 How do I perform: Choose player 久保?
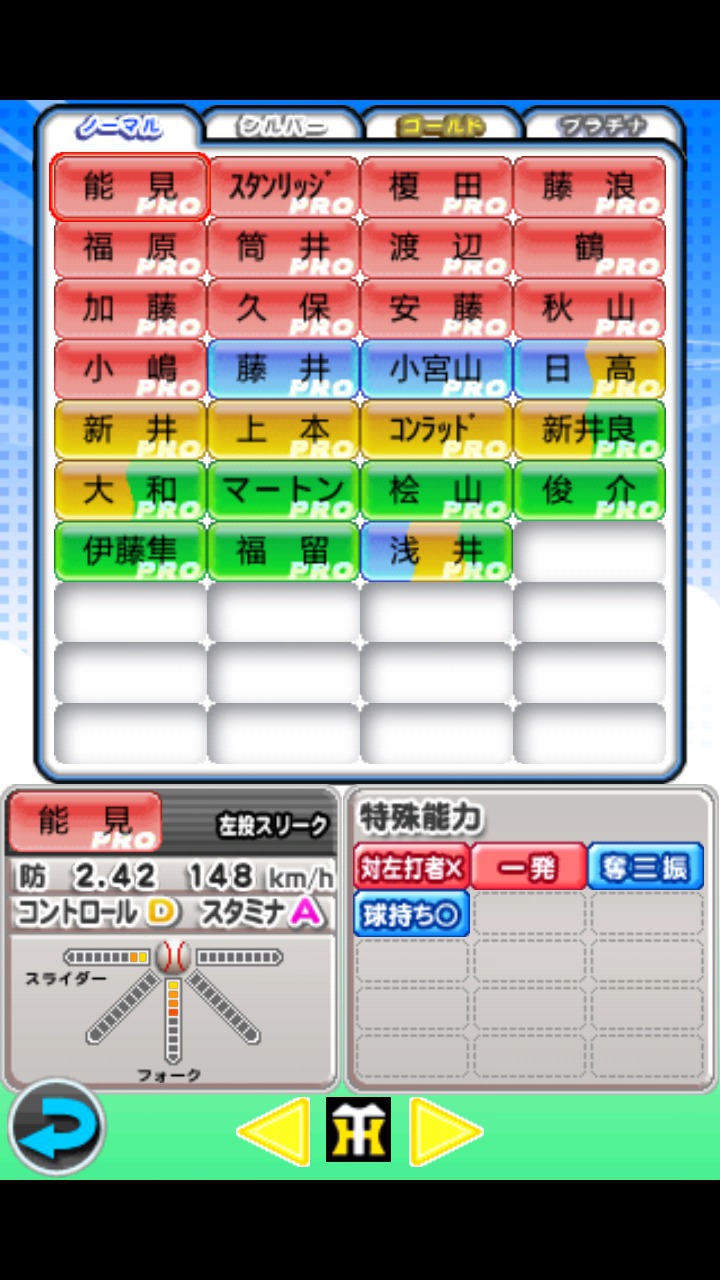[x=283, y=309]
